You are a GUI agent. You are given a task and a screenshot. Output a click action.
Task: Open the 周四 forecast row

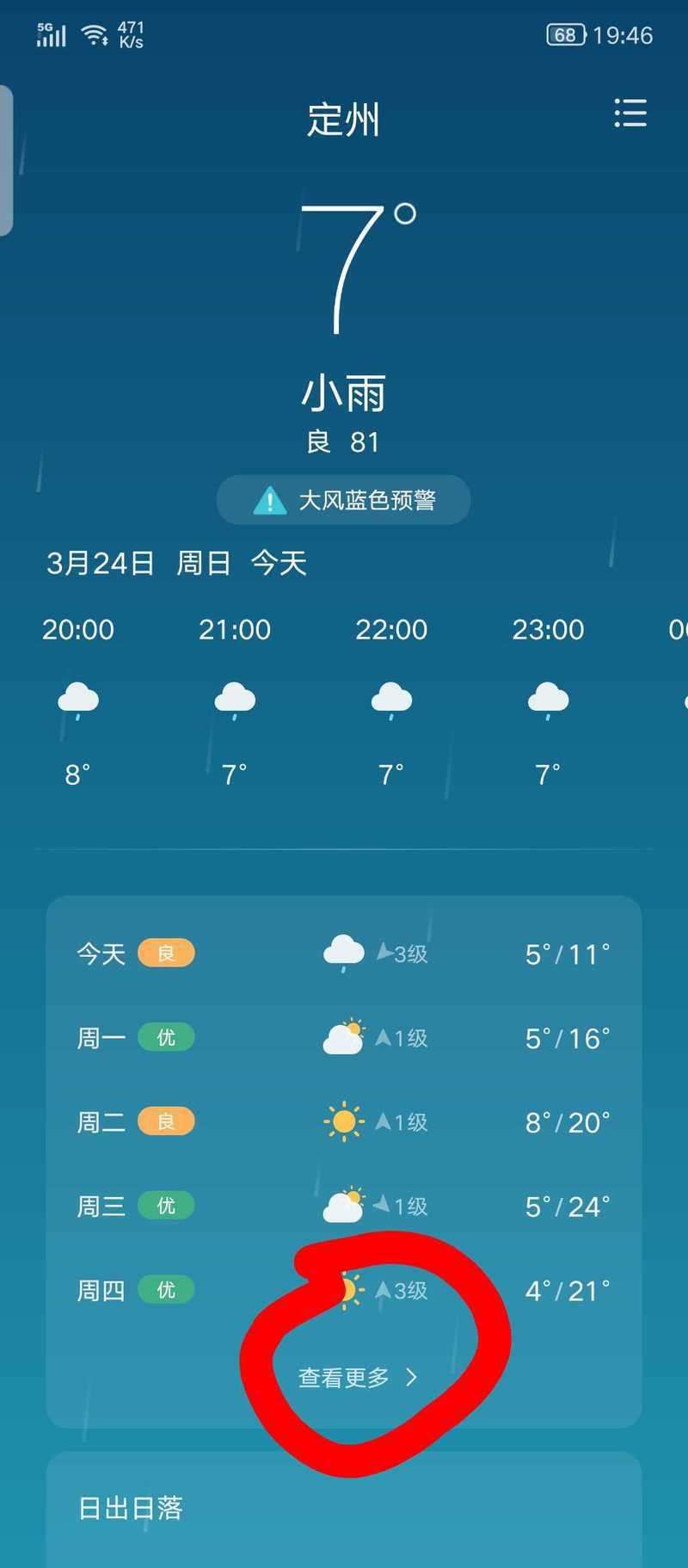[344, 1290]
